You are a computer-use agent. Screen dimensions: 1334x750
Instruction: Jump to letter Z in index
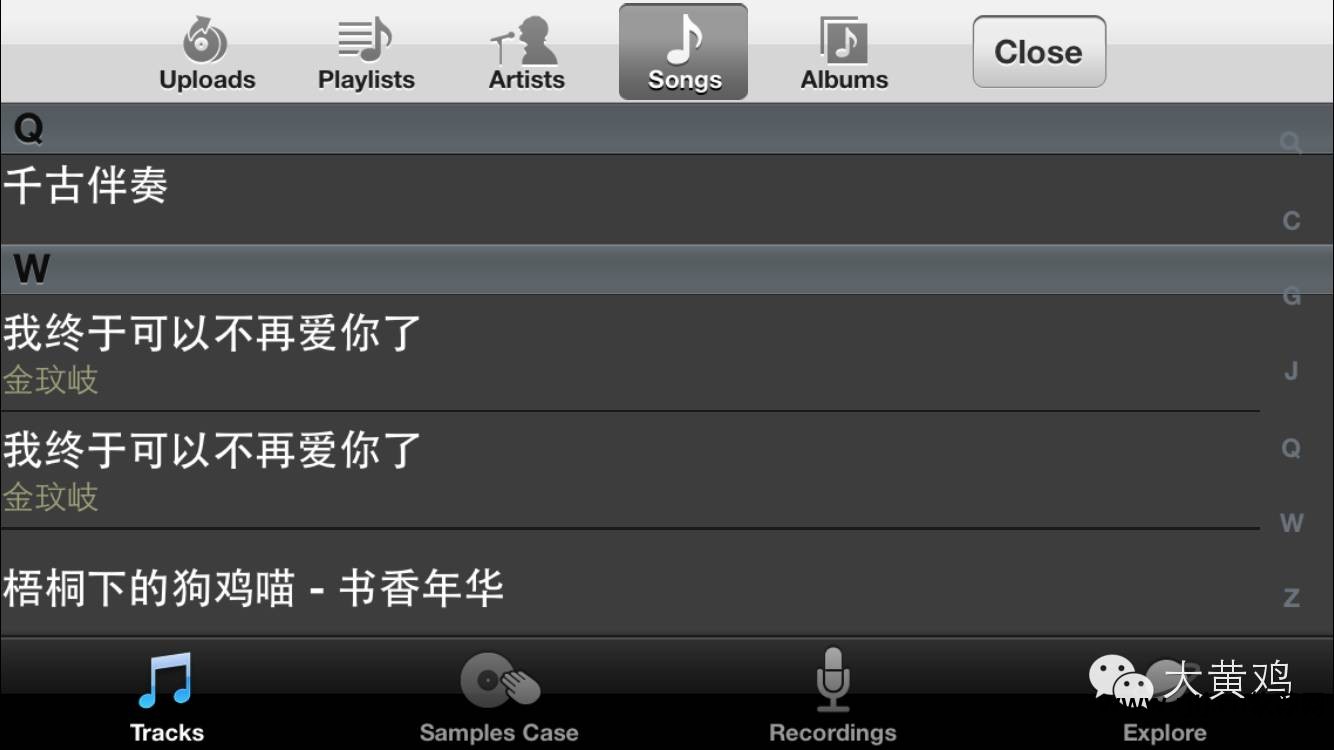point(1291,598)
